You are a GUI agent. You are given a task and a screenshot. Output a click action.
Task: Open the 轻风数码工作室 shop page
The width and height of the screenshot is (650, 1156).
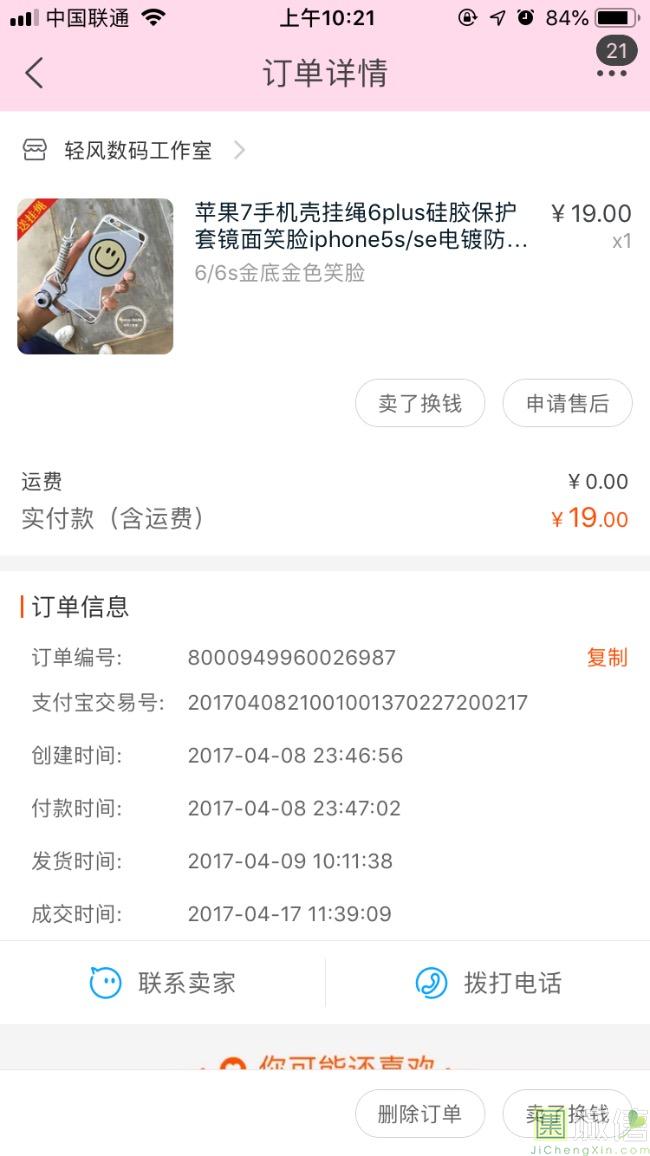point(138,151)
